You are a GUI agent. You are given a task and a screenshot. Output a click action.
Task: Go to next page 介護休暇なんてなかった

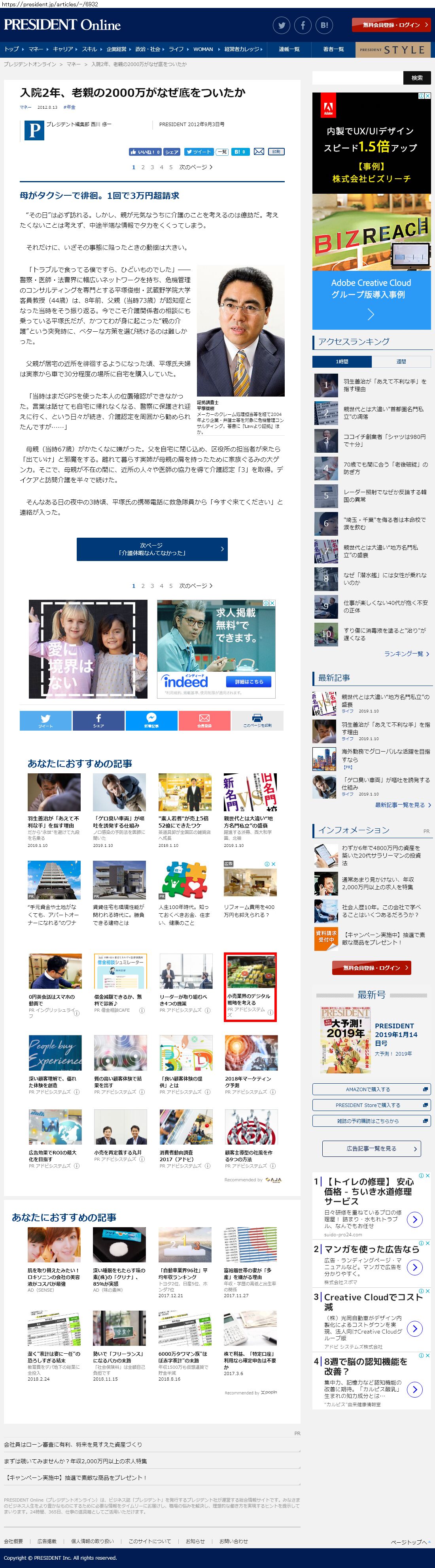(x=152, y=548)
